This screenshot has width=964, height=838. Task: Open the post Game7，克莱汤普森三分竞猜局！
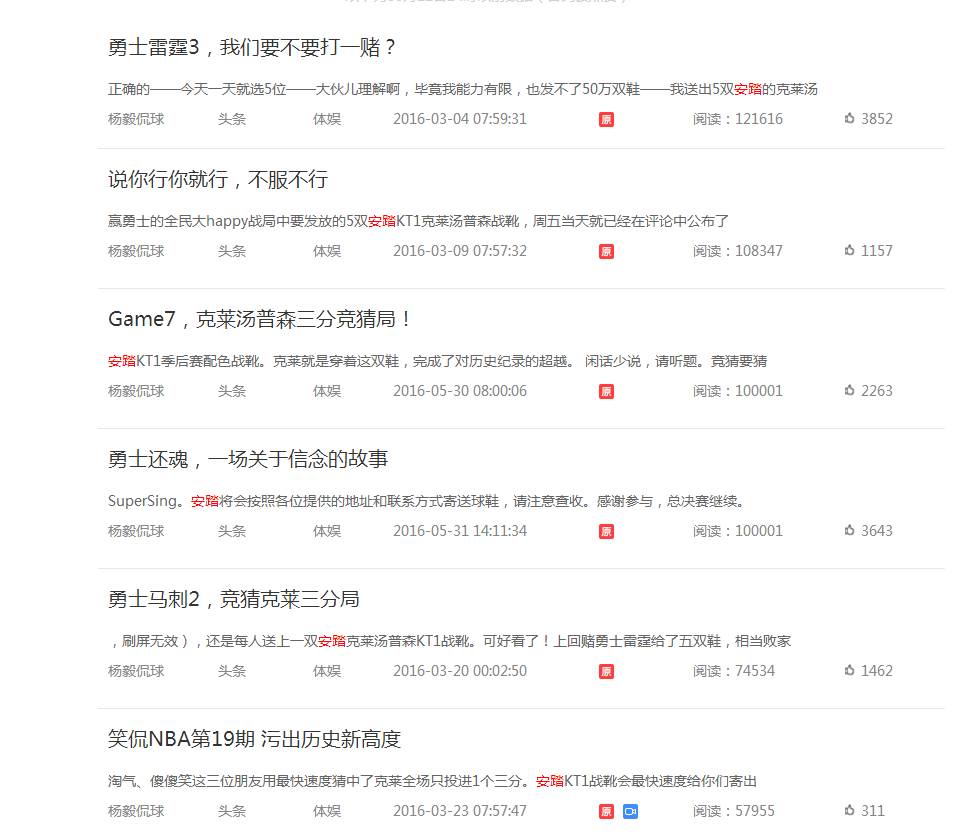tap(260, 320)
